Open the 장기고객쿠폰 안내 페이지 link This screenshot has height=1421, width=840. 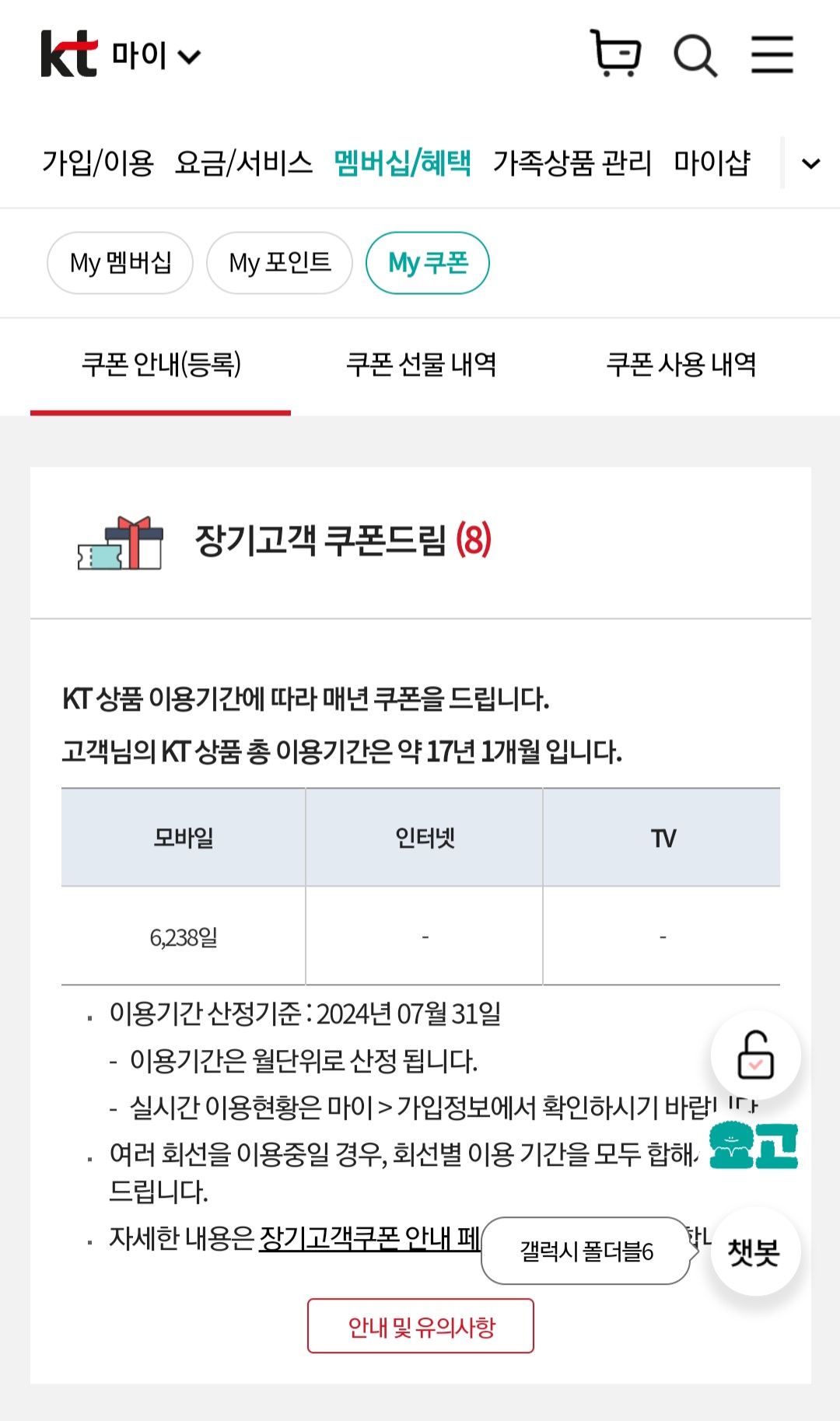coord(370,1237)
